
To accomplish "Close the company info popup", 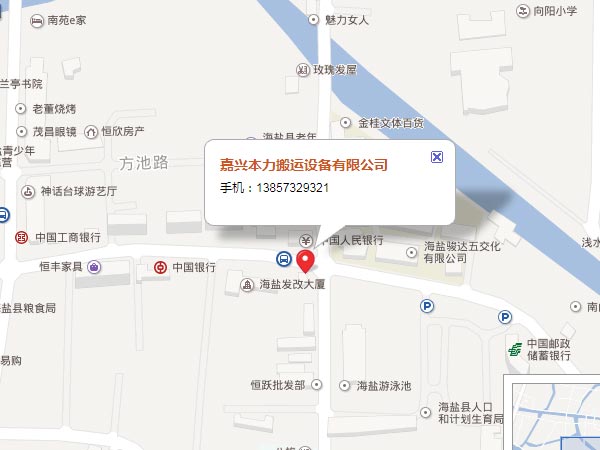I will pos(436,157).
